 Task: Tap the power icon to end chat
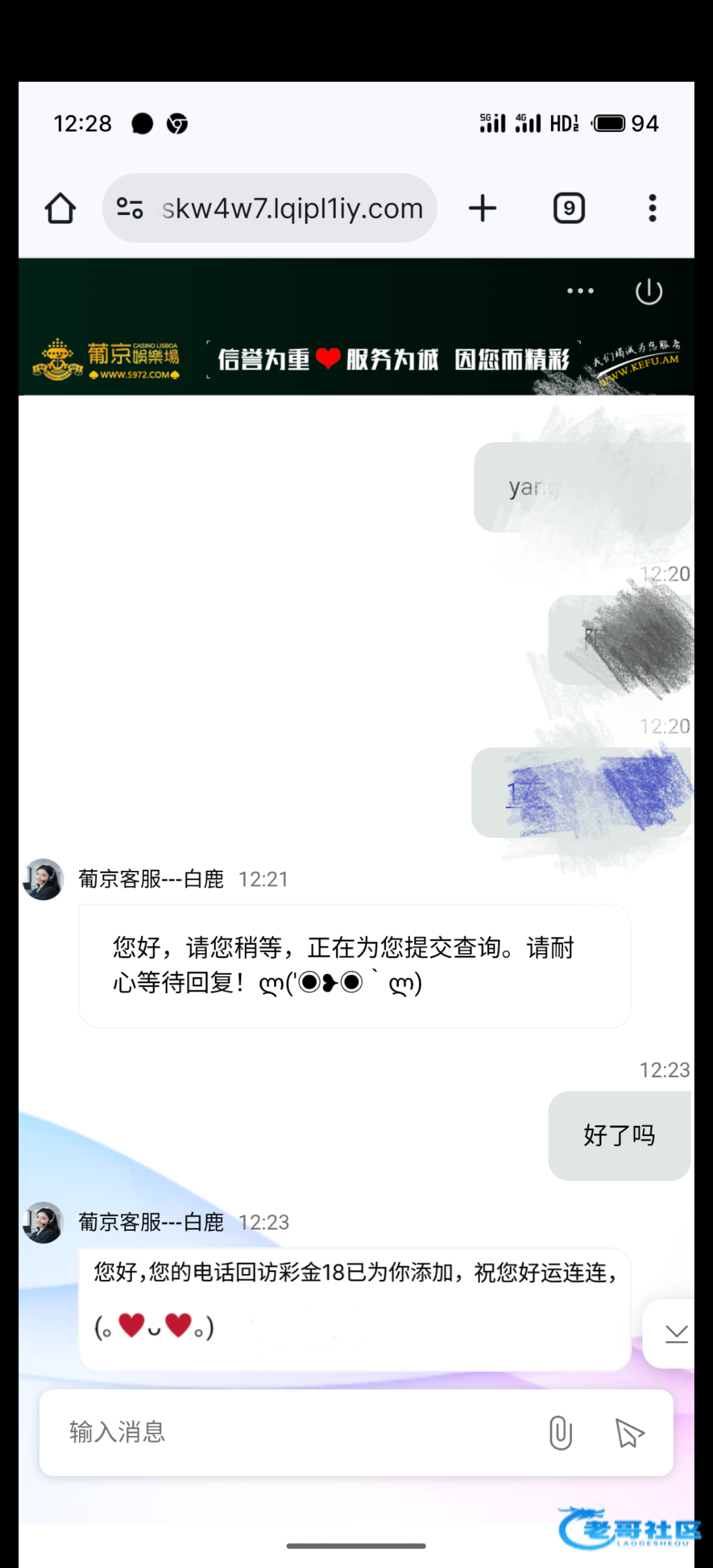[648, 291]
